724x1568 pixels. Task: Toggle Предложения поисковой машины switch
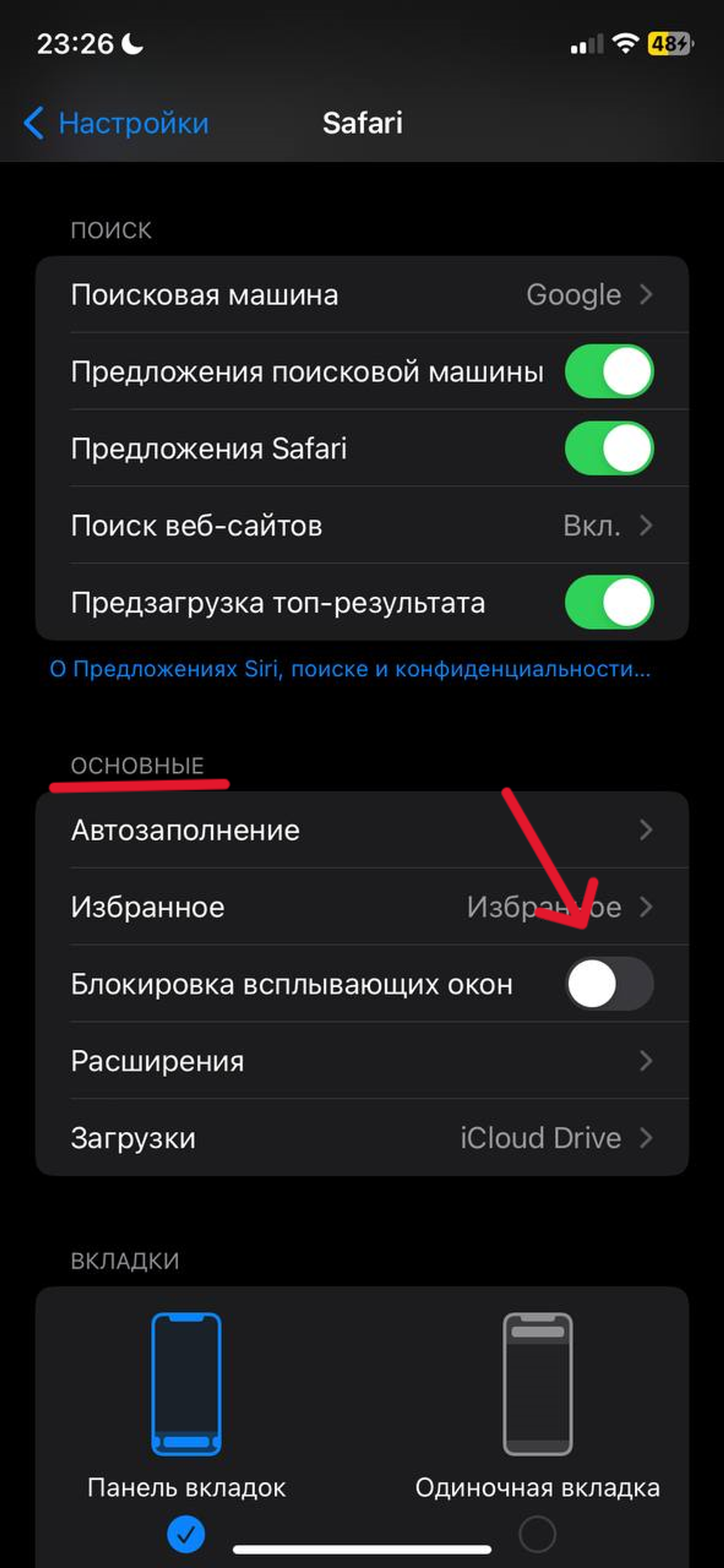click(609, 371)
